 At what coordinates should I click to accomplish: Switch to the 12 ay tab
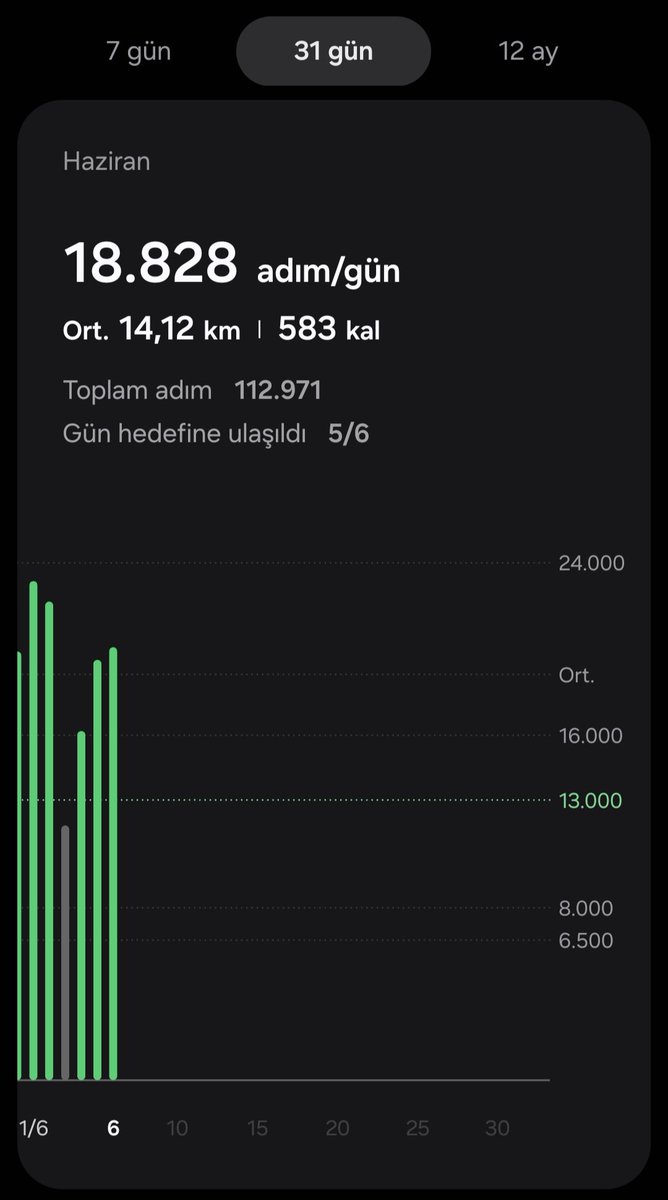(528, 51)
